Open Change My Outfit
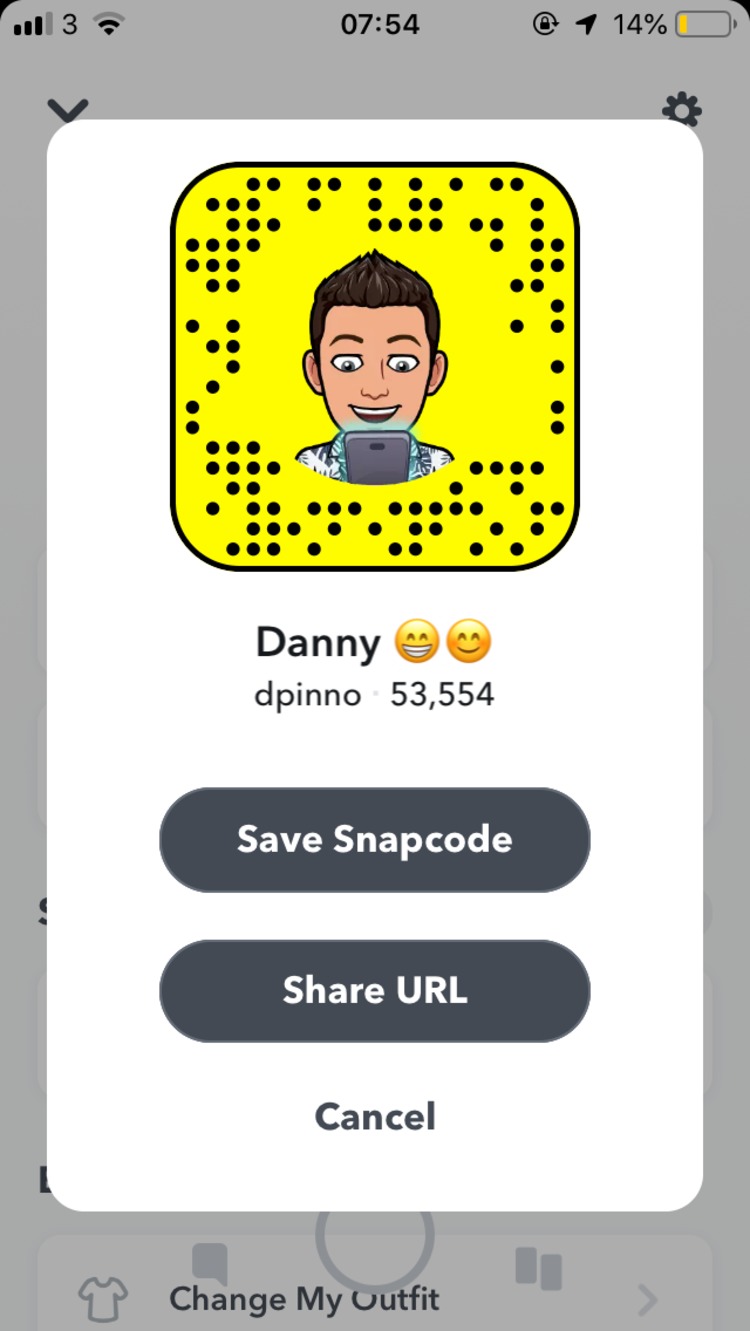The width and height of the screenshot is (750, 1331). (x=303, y=1298)
